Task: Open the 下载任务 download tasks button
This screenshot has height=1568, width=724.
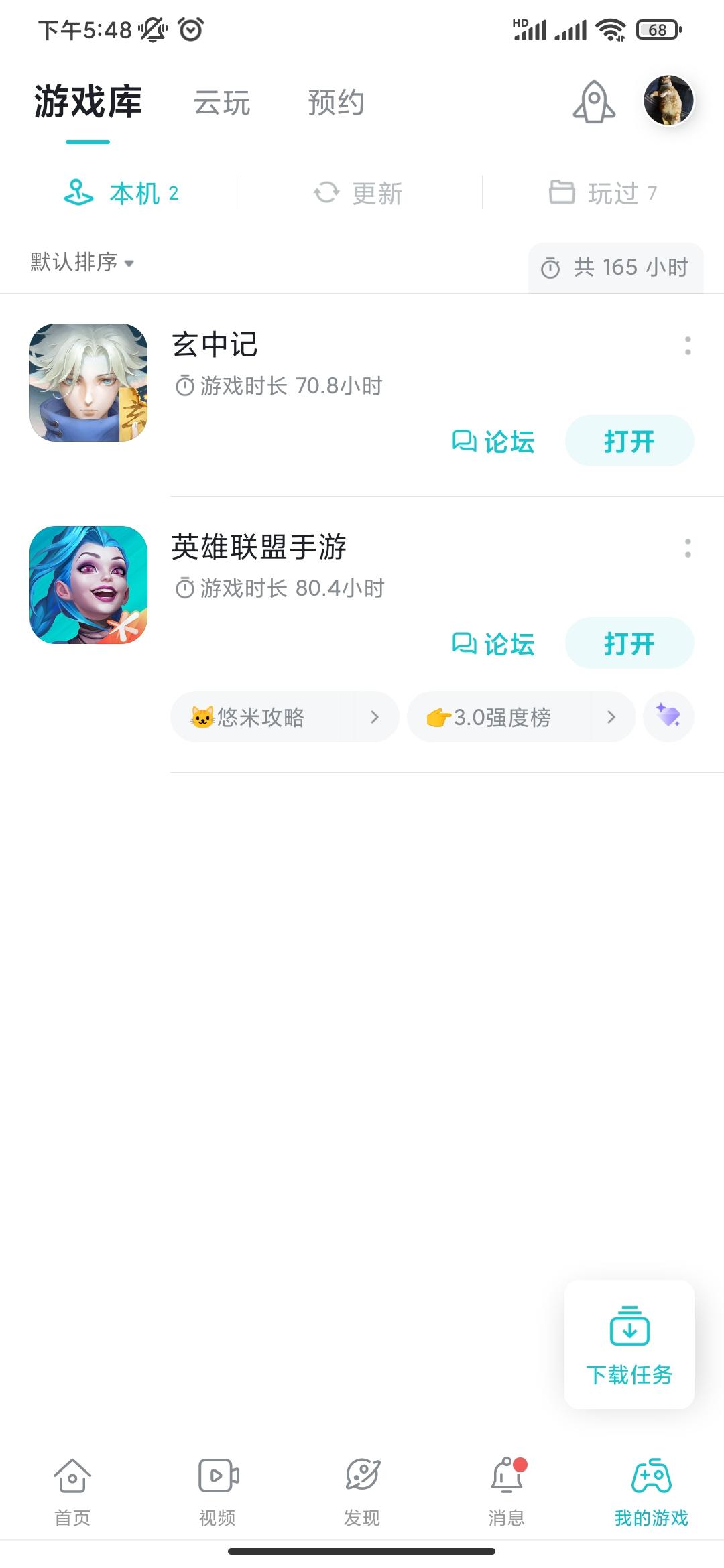Action: click(x=629, y=1344)
